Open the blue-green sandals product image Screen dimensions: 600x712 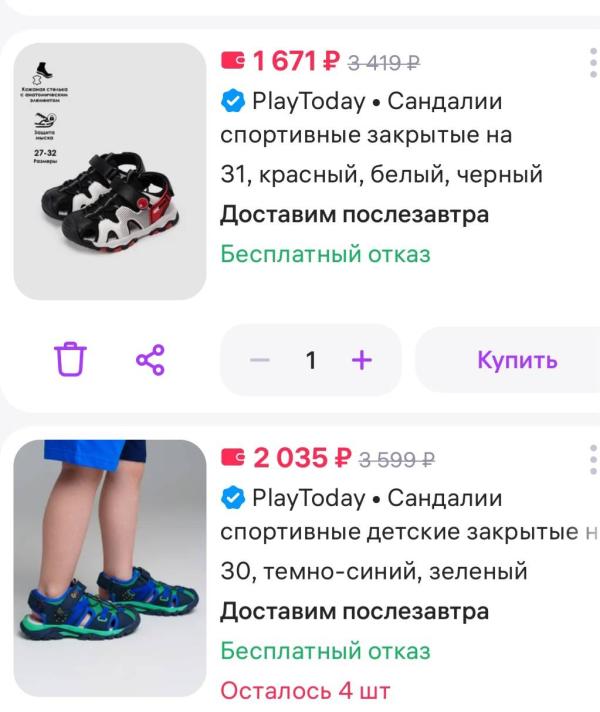109,568
